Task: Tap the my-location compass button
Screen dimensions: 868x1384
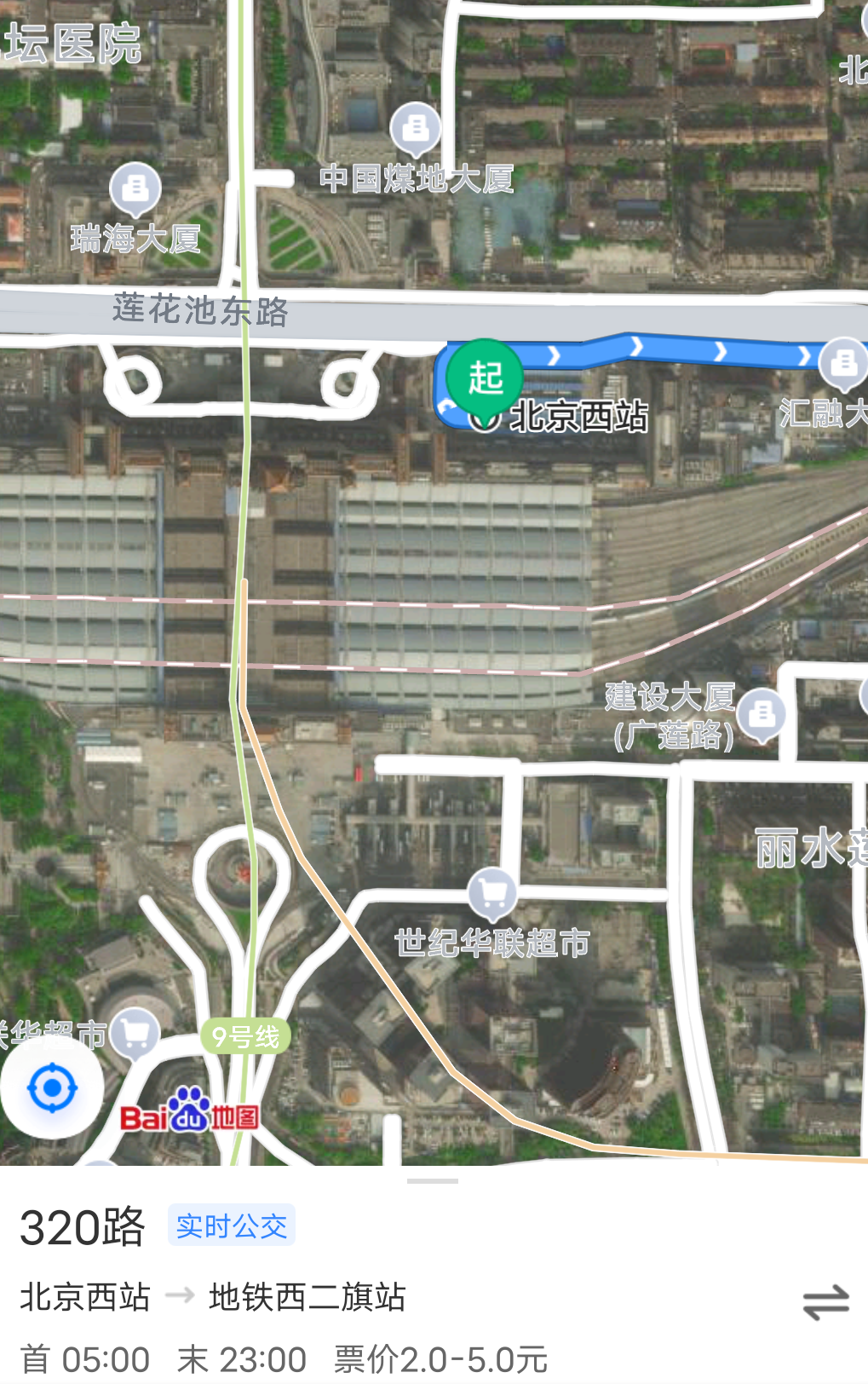Action: (x=52, y=1086)
